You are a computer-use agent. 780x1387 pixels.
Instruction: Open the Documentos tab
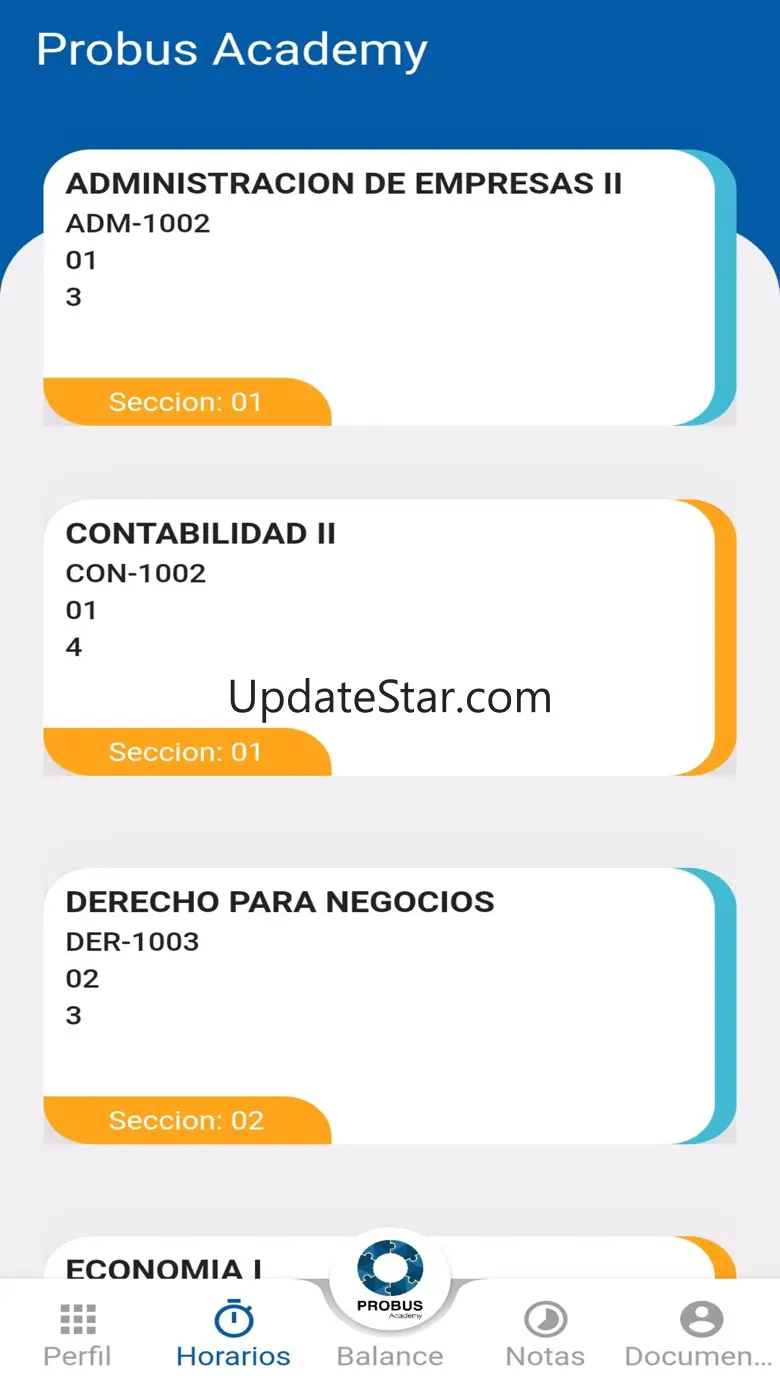click(x=700, y=1334)
